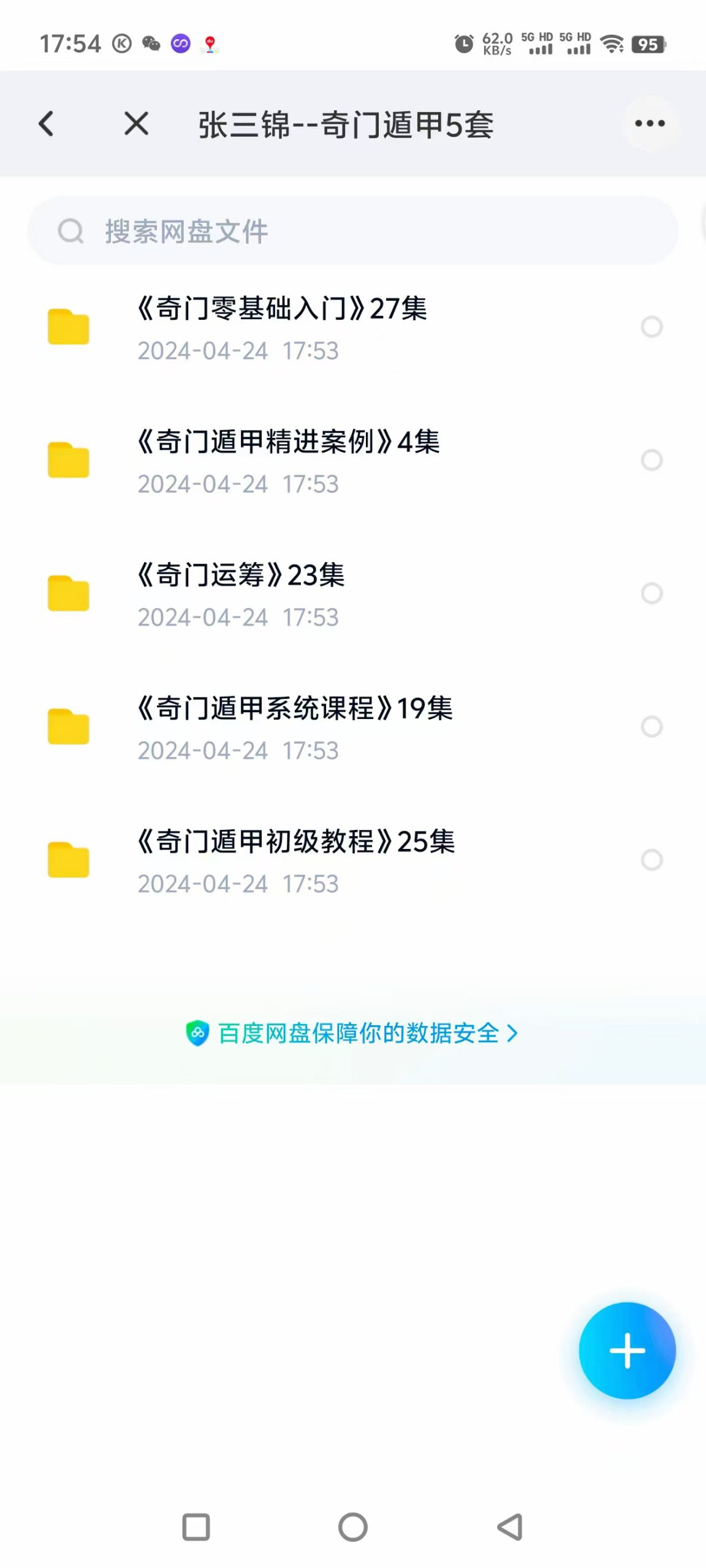Tap the system home button

pos(353,1527)
